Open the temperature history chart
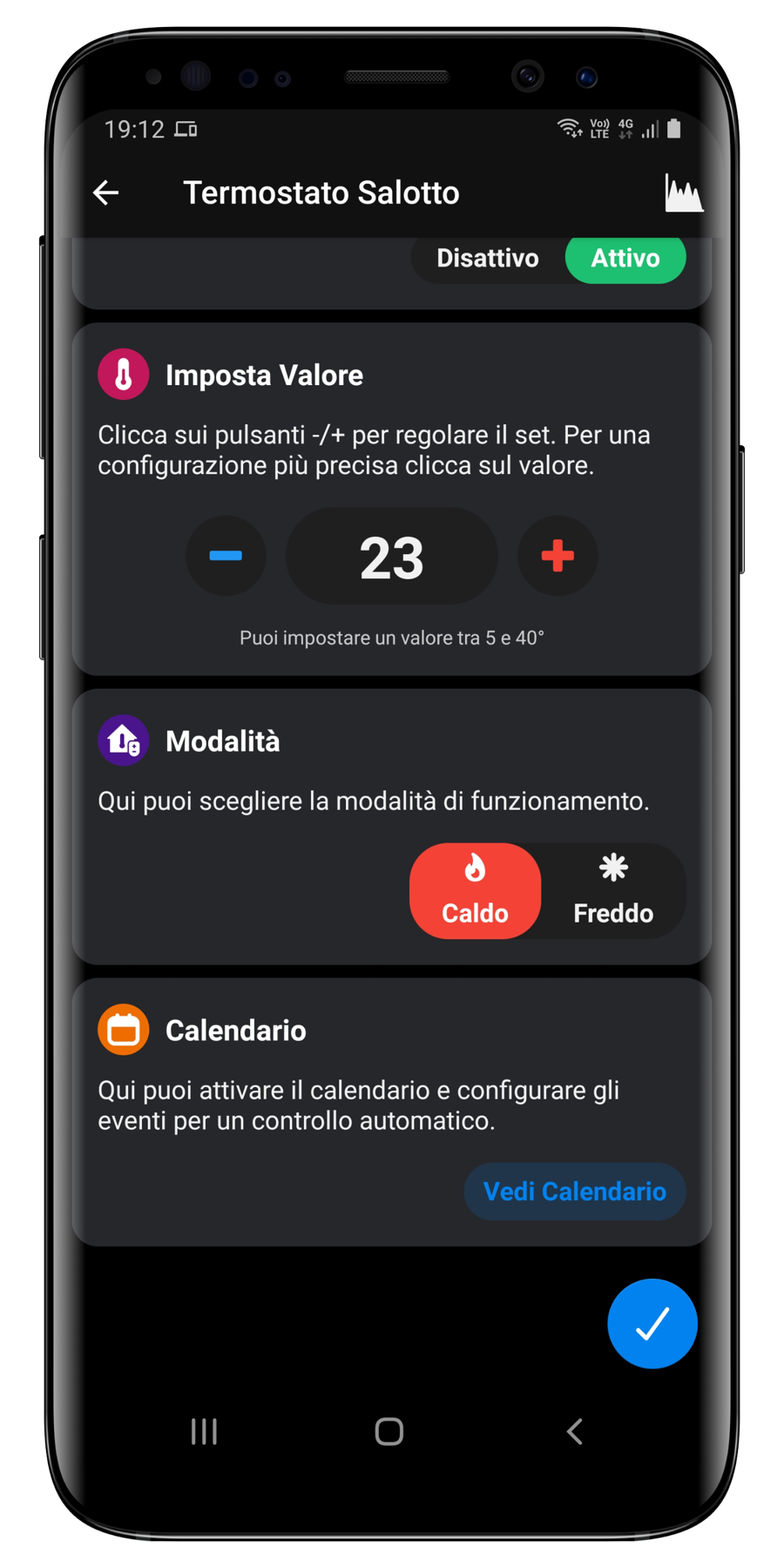Screen dimensions: 784x1568 click(683, 193)
